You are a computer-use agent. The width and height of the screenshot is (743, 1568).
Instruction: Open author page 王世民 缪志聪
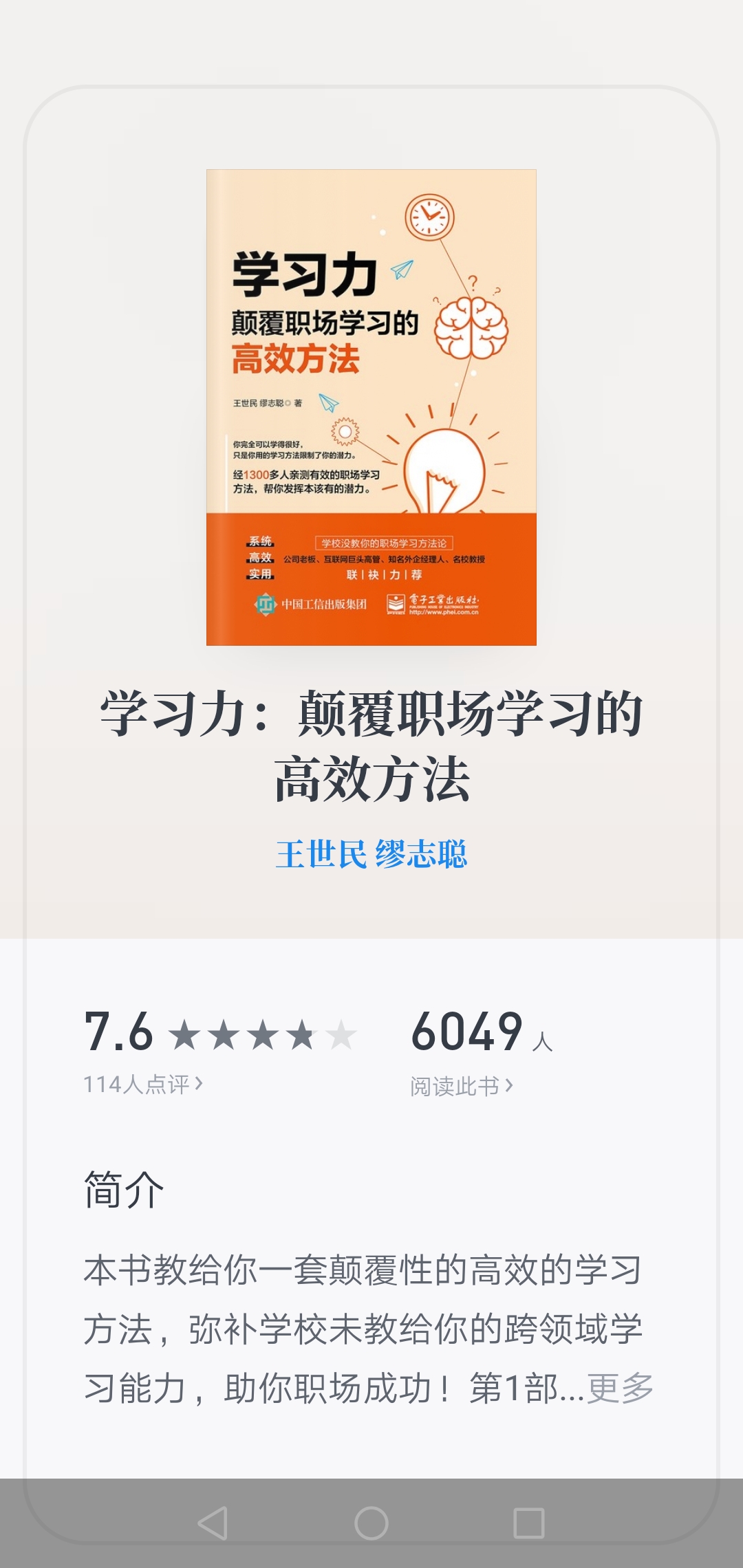(x=371, y=855)
